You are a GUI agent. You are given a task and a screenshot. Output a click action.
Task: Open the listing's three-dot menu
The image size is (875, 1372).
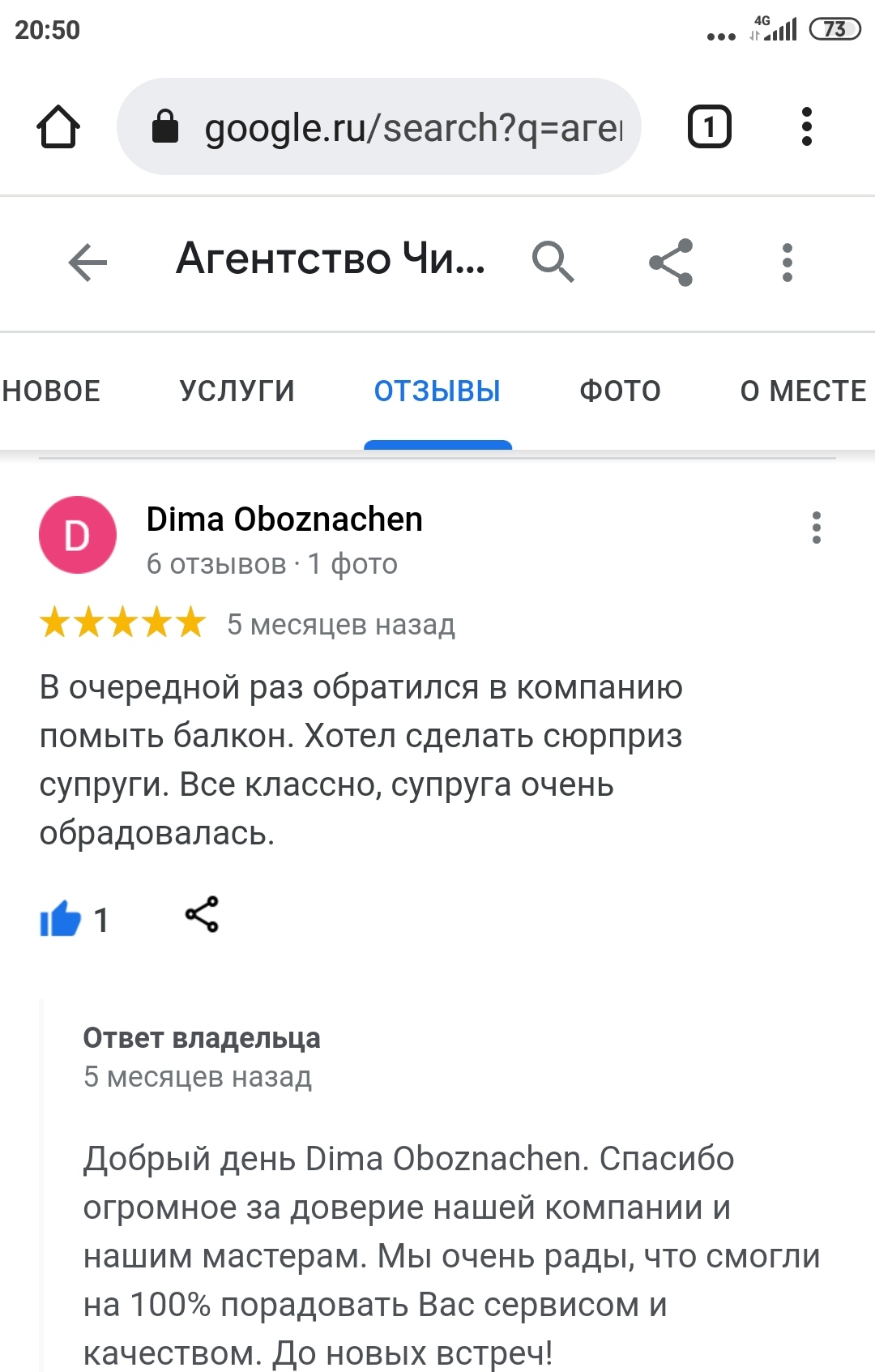point(787,262)
